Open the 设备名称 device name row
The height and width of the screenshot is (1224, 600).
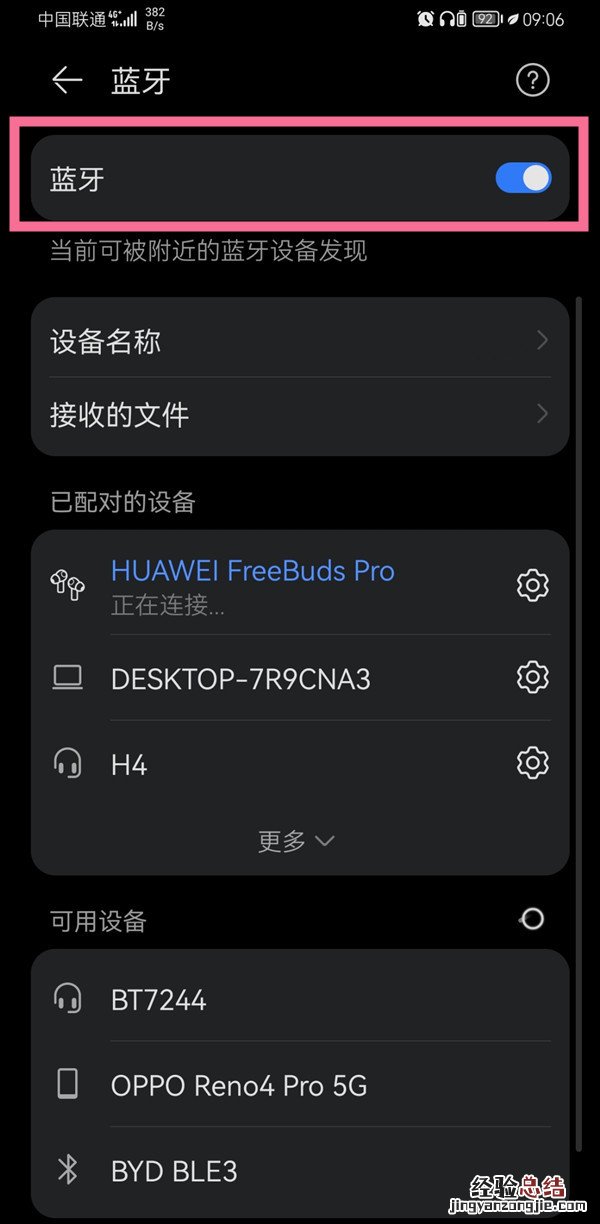pyautogui.click(x=300, y=342)
